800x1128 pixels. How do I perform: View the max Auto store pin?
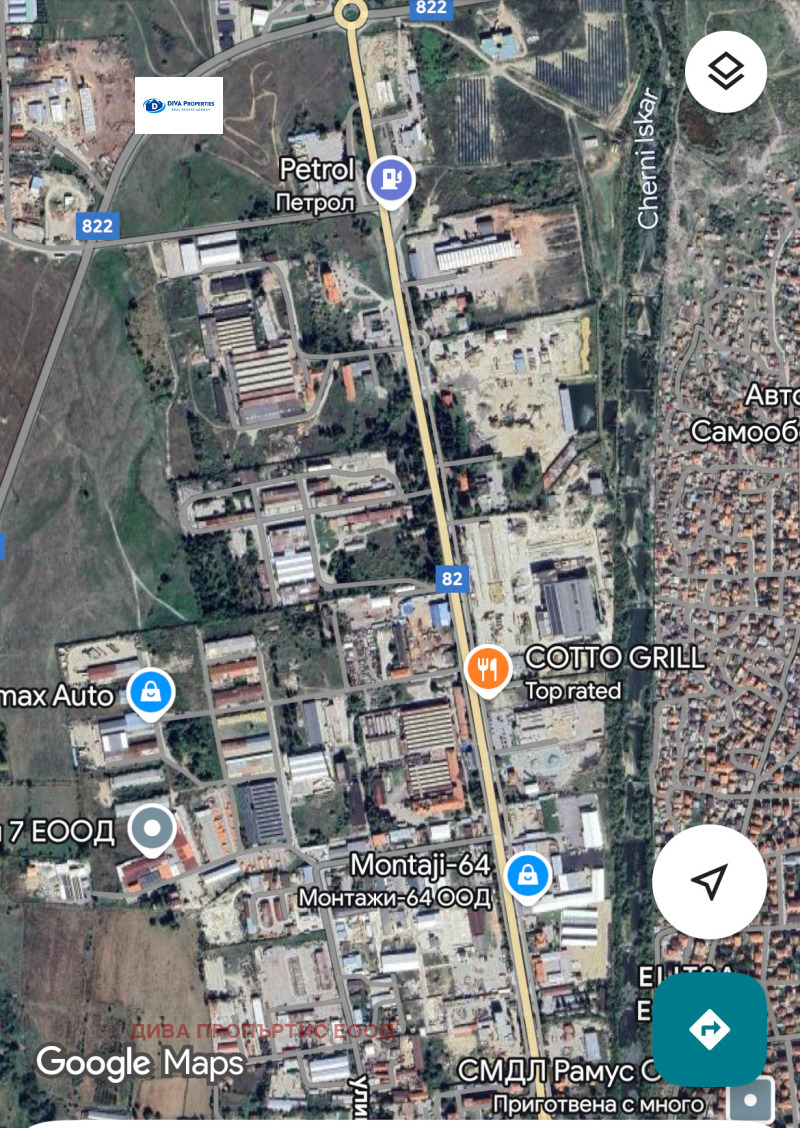151,692
